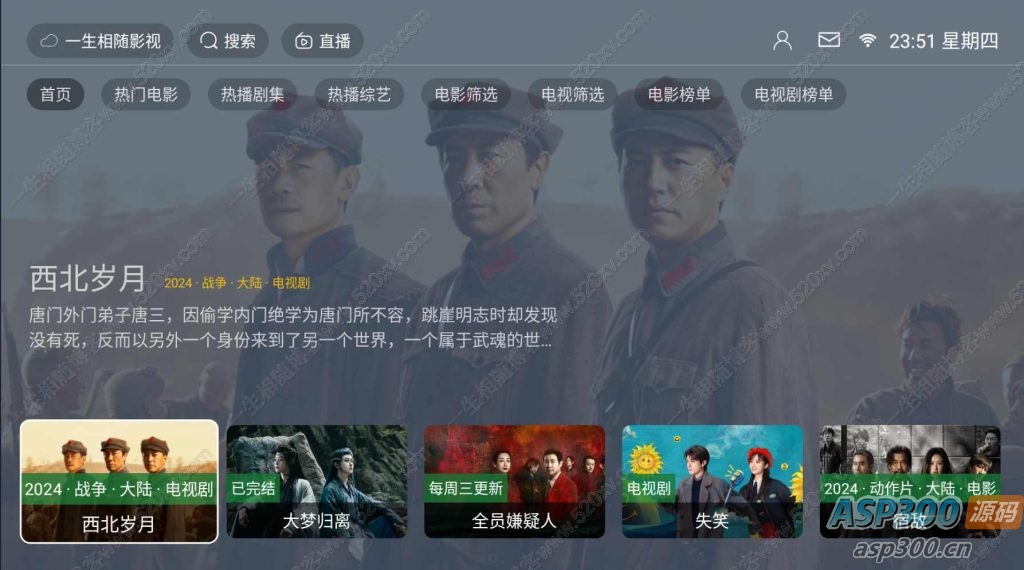
Task: Go to the 热播综艺 tab
Action: point(359,95)
